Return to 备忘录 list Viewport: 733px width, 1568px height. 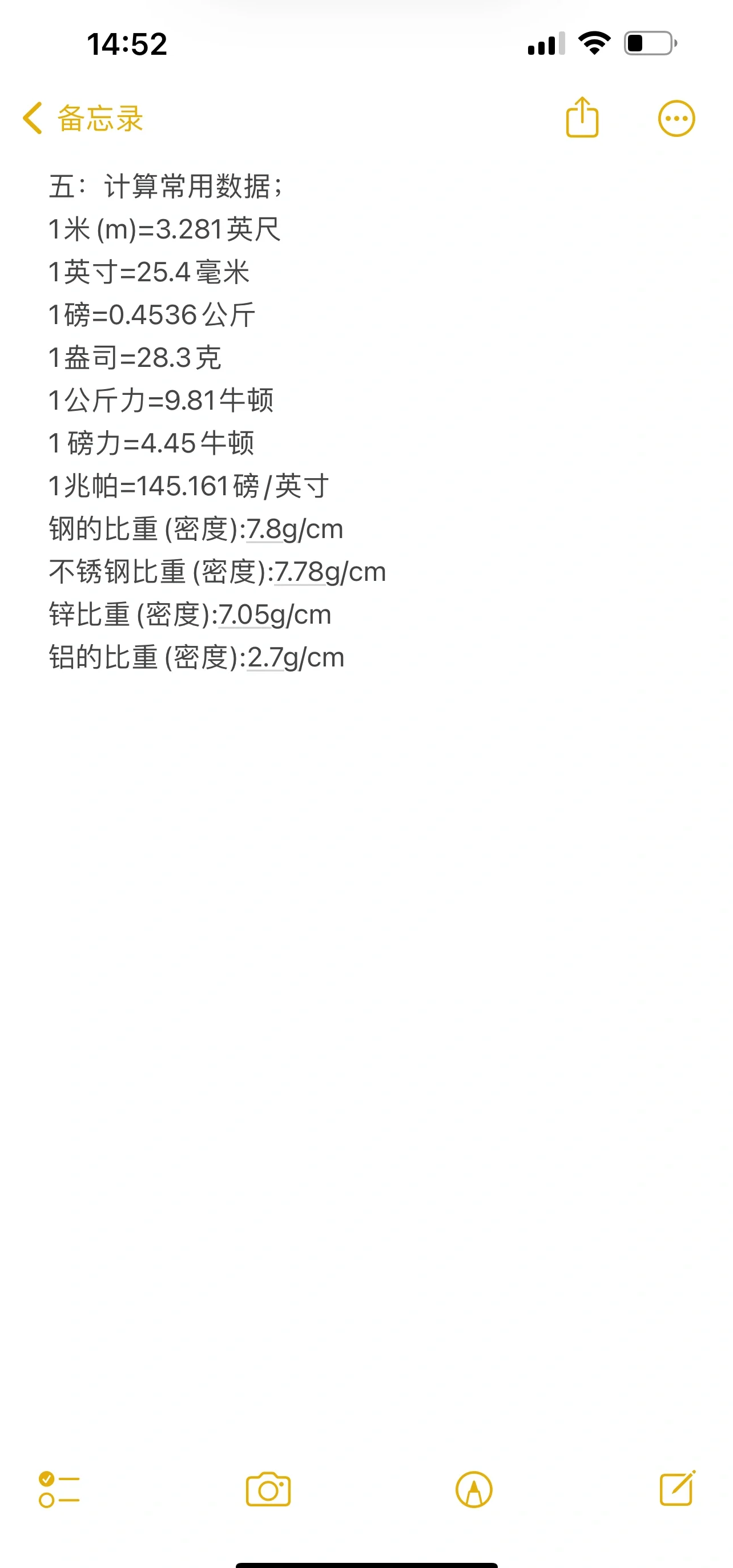click(98, 119)
